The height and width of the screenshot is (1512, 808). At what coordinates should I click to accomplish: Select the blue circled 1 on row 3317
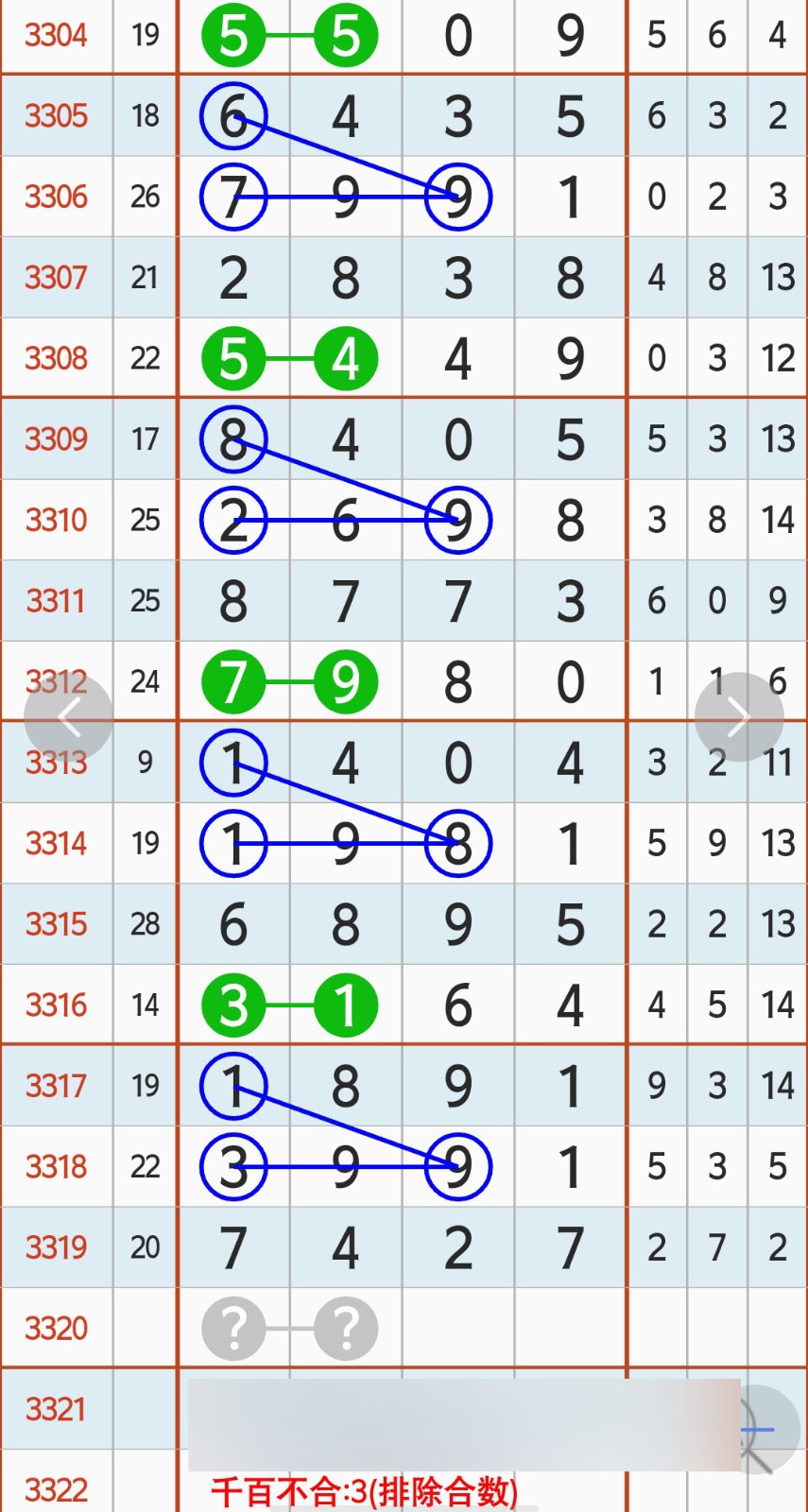point(232,1086)
